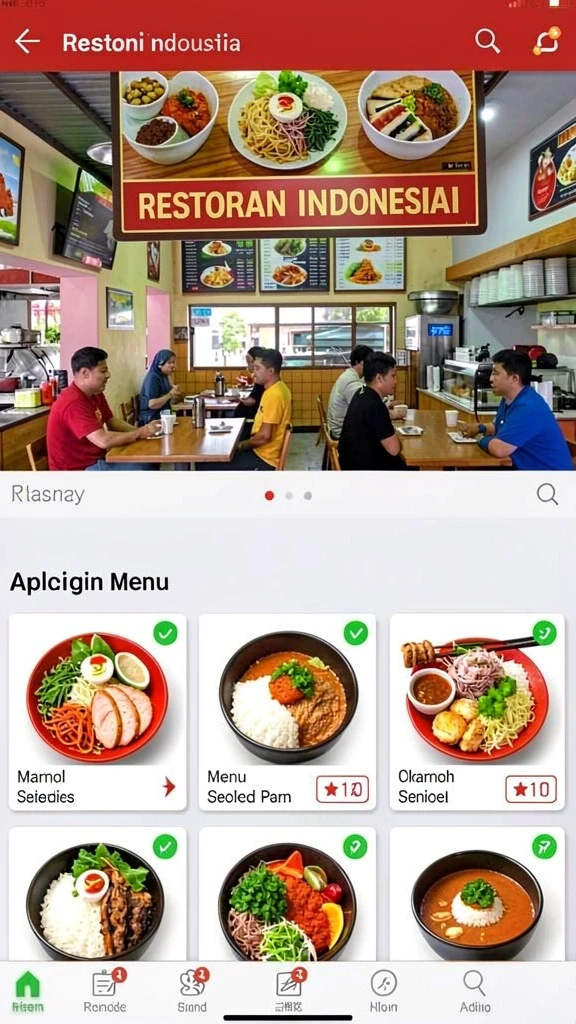This screenshot has width=576, height=1024.
Task: Open the Okamoh Senioel dish card
Action: [477, 712]
